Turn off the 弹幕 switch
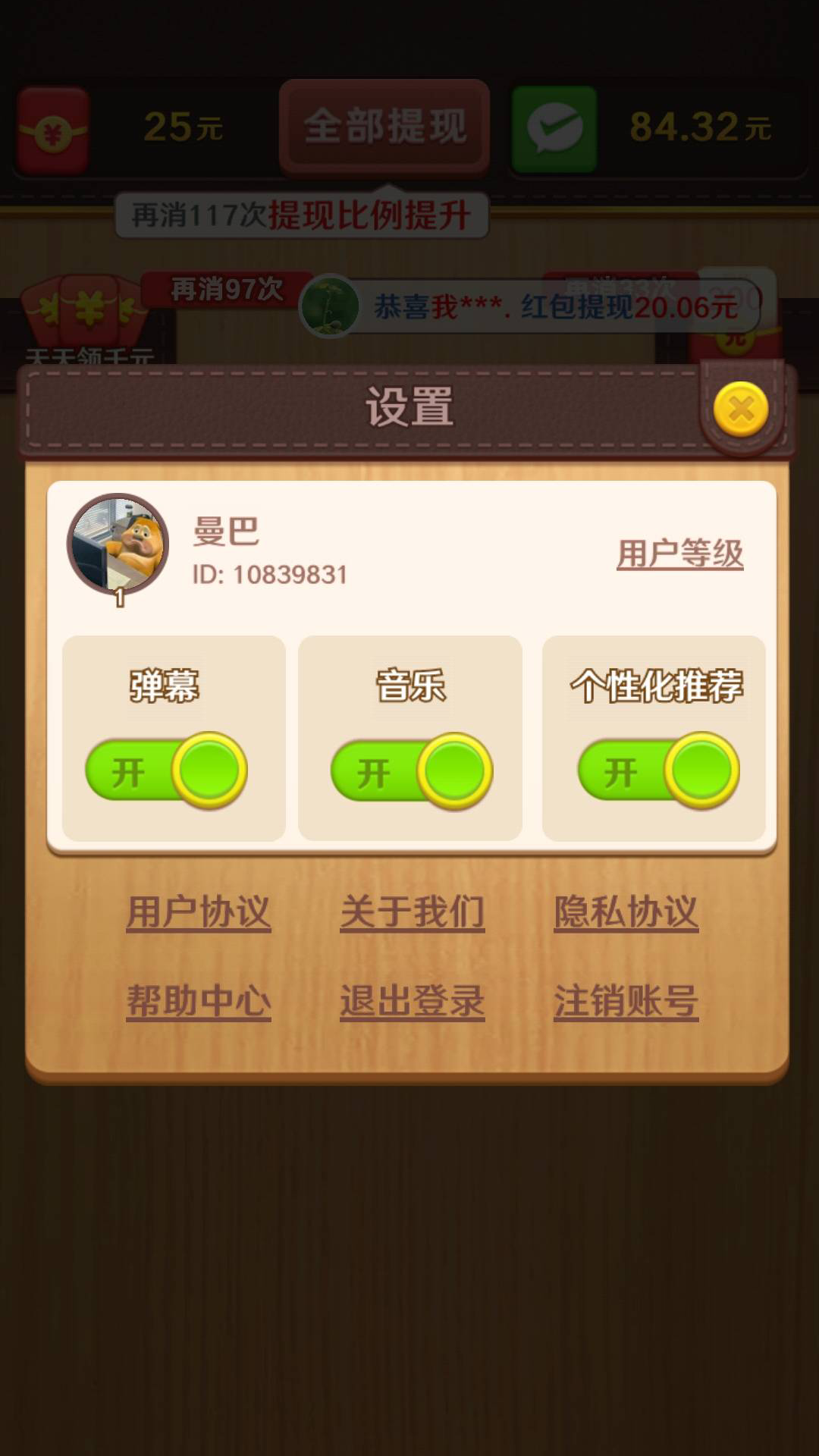Viewport: 819px width, 1456px height. point(166,771)
